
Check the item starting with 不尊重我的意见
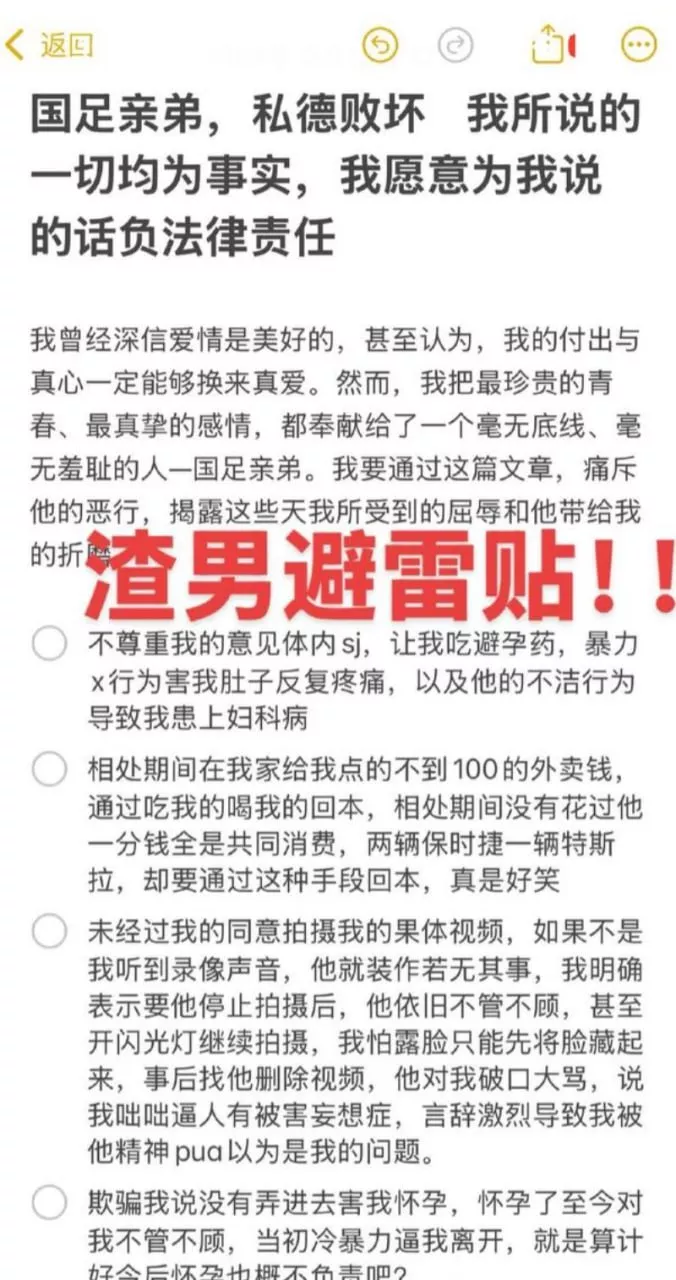[x=49, y=642]
